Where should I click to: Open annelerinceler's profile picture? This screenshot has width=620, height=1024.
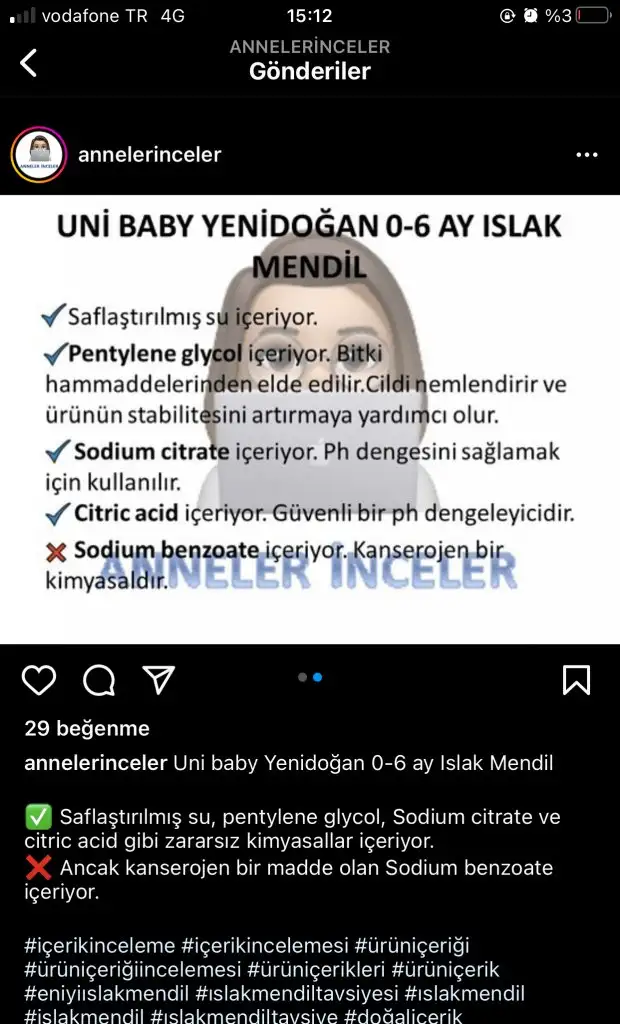tap(38, 155)
